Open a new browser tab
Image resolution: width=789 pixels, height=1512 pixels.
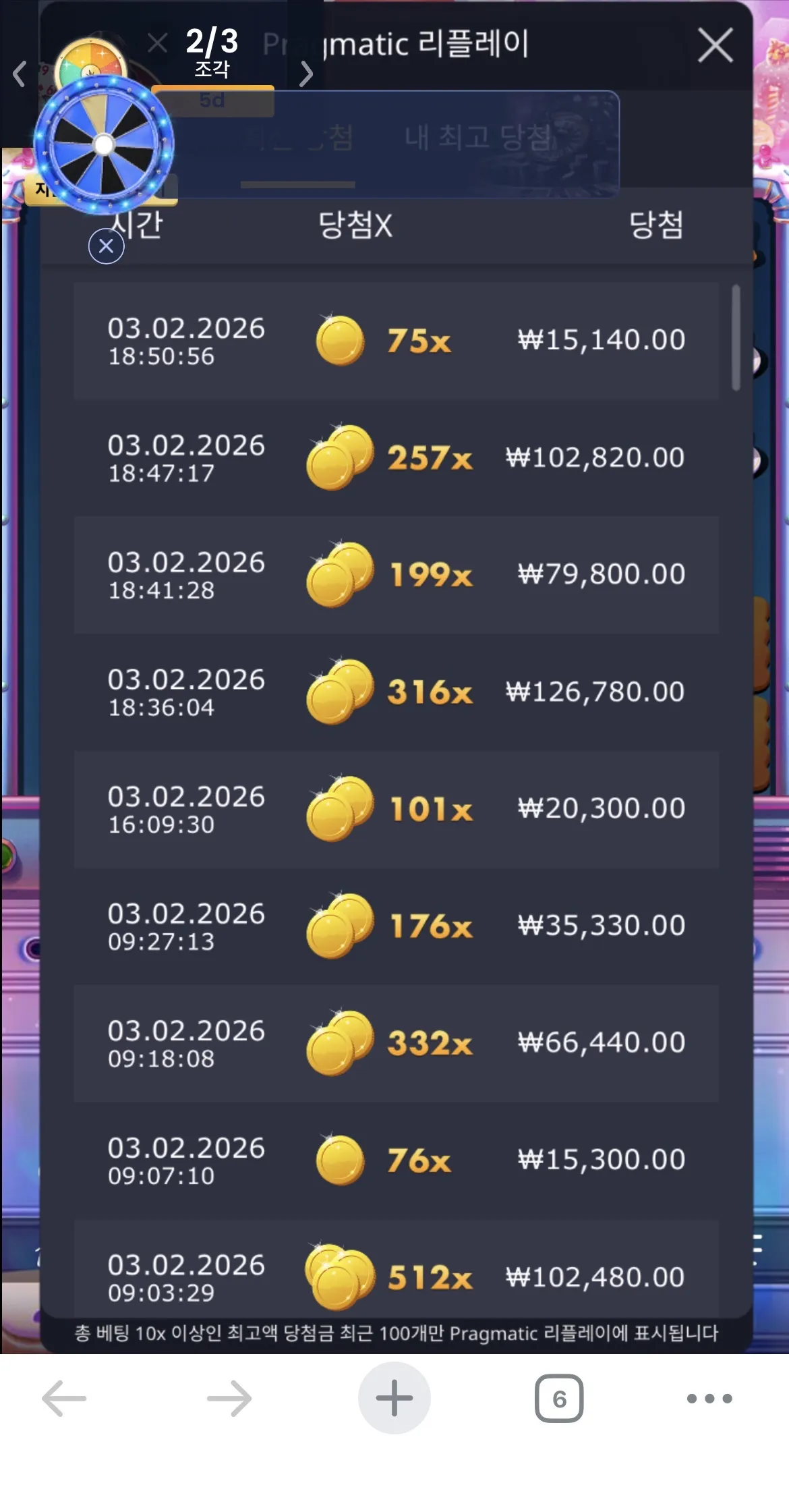(394, 1398)
